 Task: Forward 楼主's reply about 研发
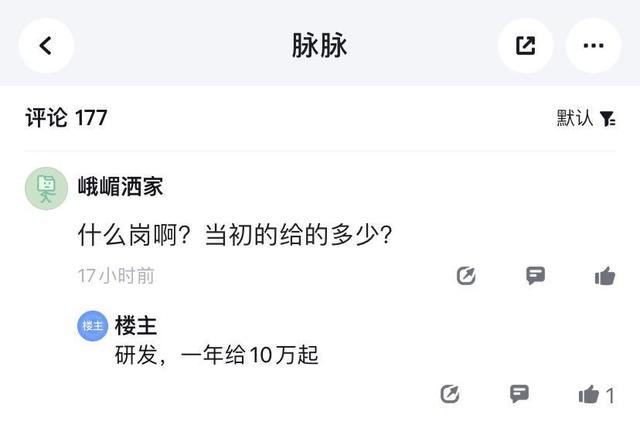click(x=450, y=394)
